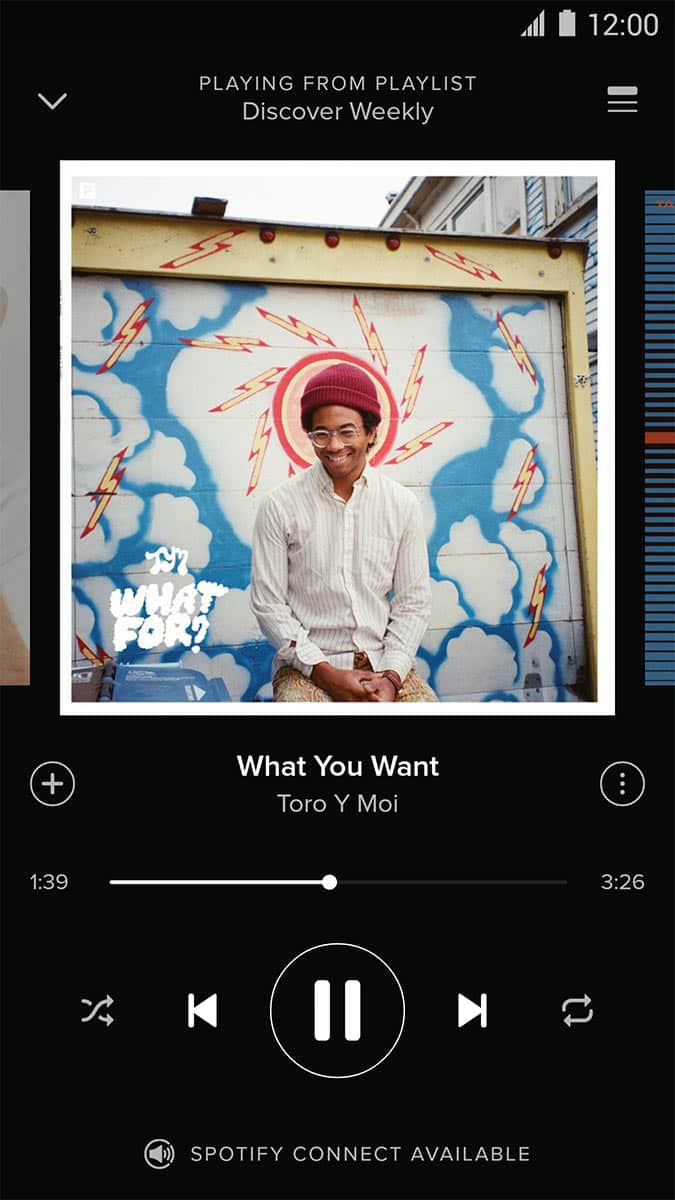Toggle shuffle mode
Screen dimensions: 675x1200
[x=98, y=1010]
